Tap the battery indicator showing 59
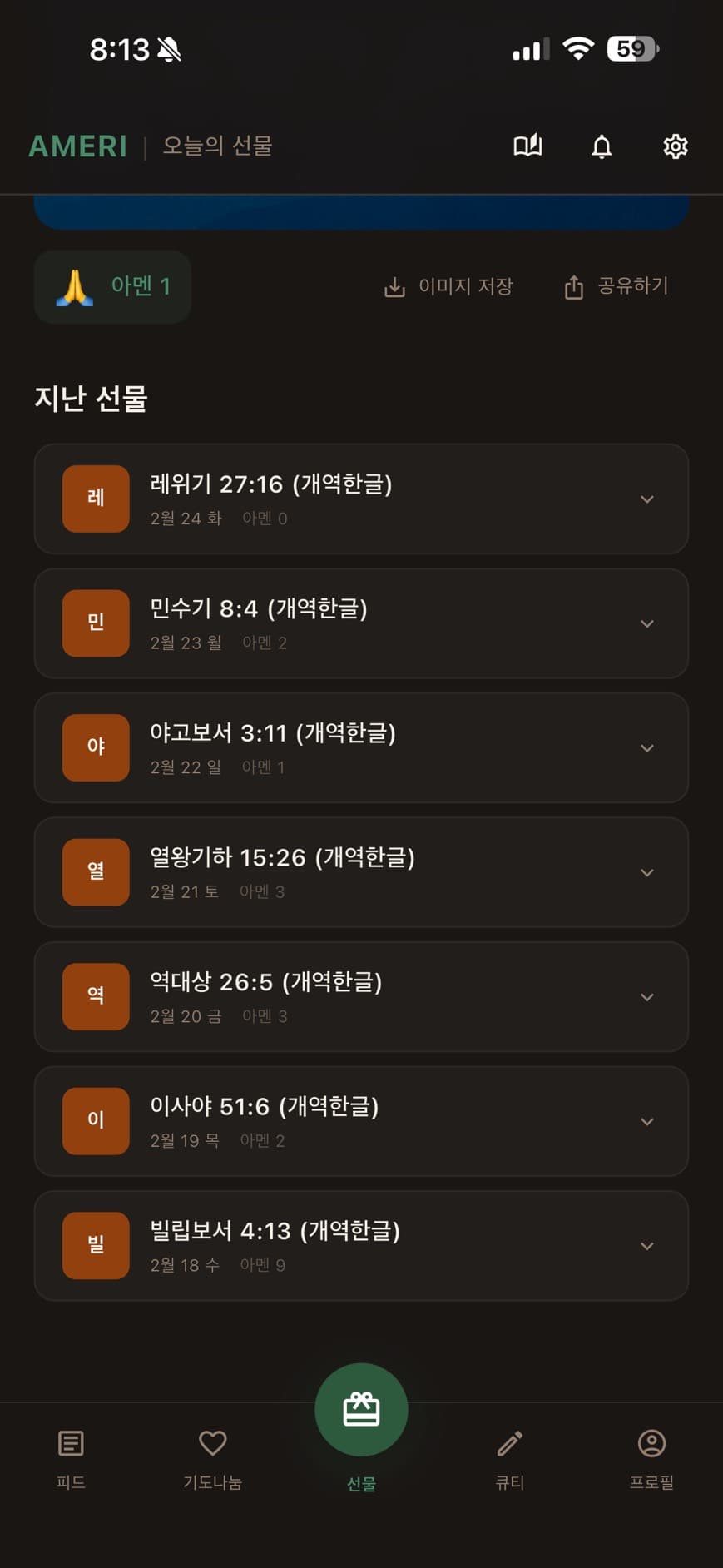Image resolution: width=723 pixels, height=1568 pixels. click(631, 49)
